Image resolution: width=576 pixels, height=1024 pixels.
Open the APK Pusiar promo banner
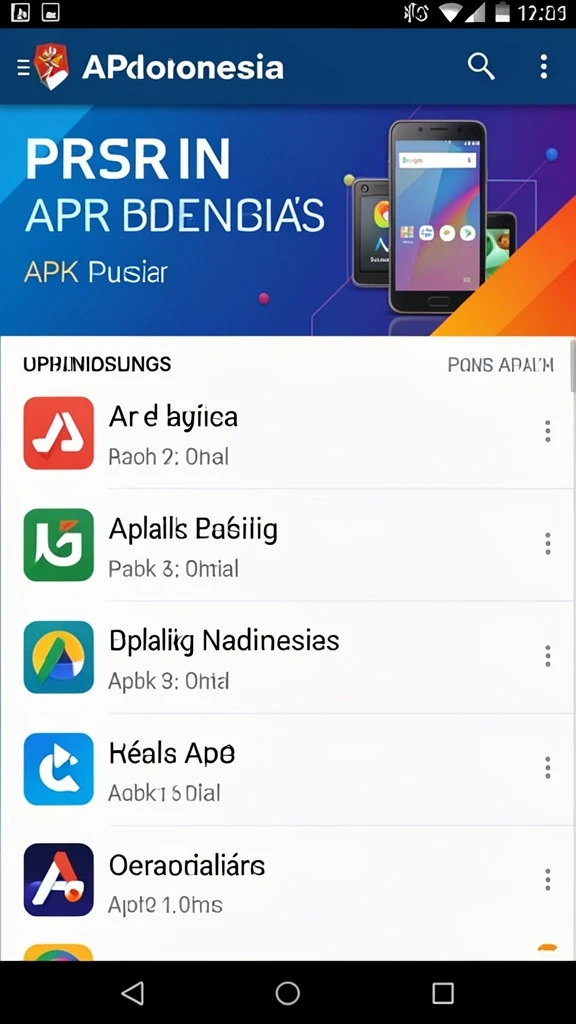point(288,220)
